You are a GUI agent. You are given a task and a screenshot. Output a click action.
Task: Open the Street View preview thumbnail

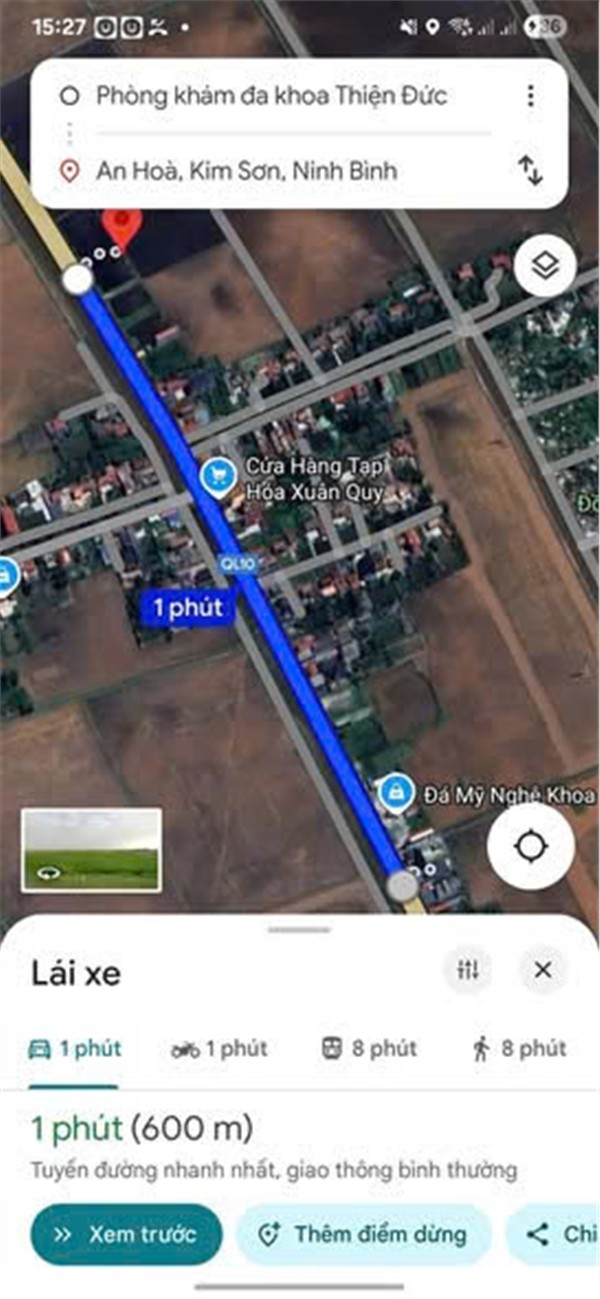pyautogui.click(x=91, y=850)
